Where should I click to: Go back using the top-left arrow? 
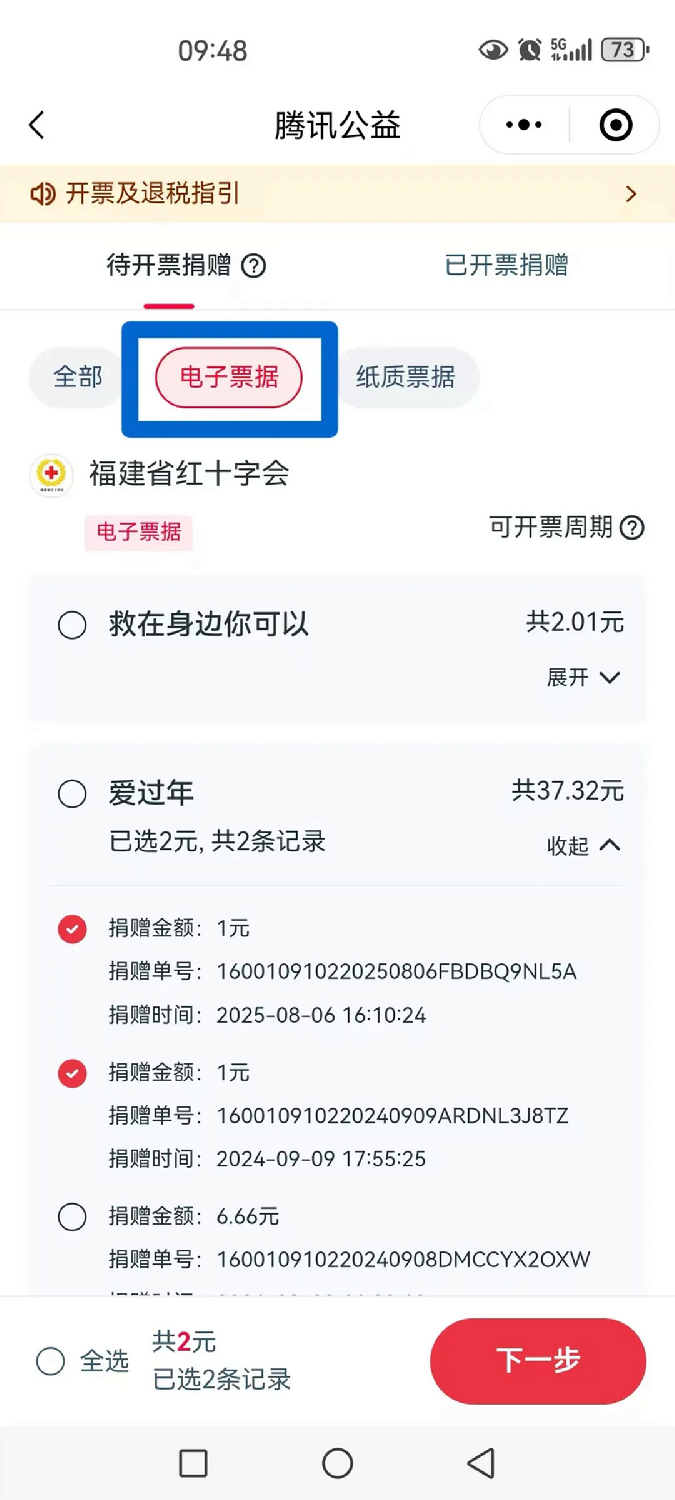point(37,125)
